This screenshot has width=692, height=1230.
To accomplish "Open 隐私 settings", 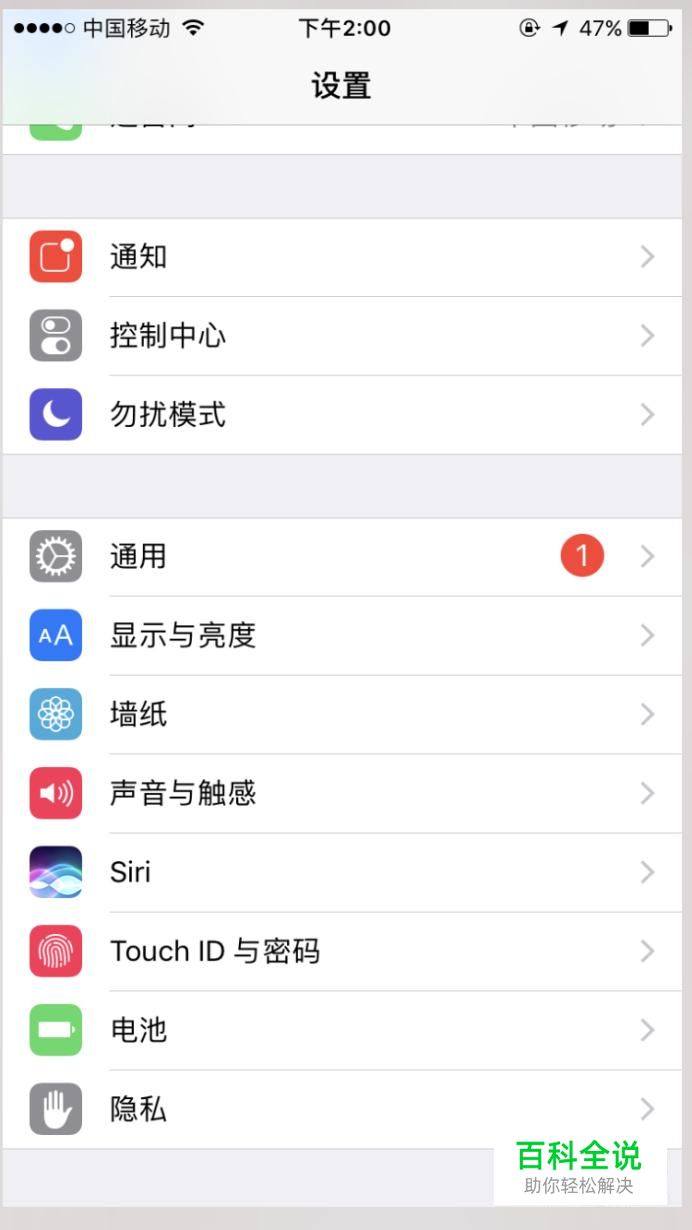I will point(342,1109).
